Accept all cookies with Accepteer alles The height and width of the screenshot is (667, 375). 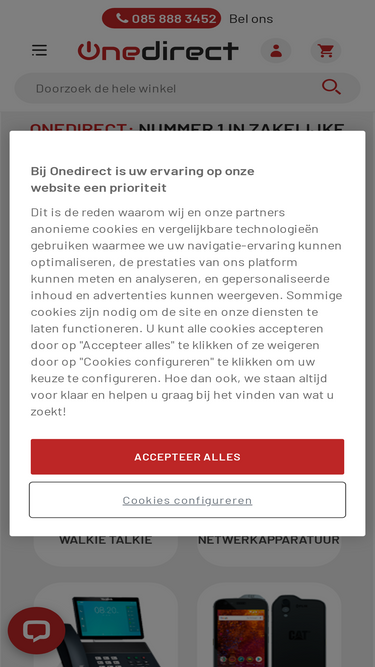pyautogui.click(x=187, y=456)
